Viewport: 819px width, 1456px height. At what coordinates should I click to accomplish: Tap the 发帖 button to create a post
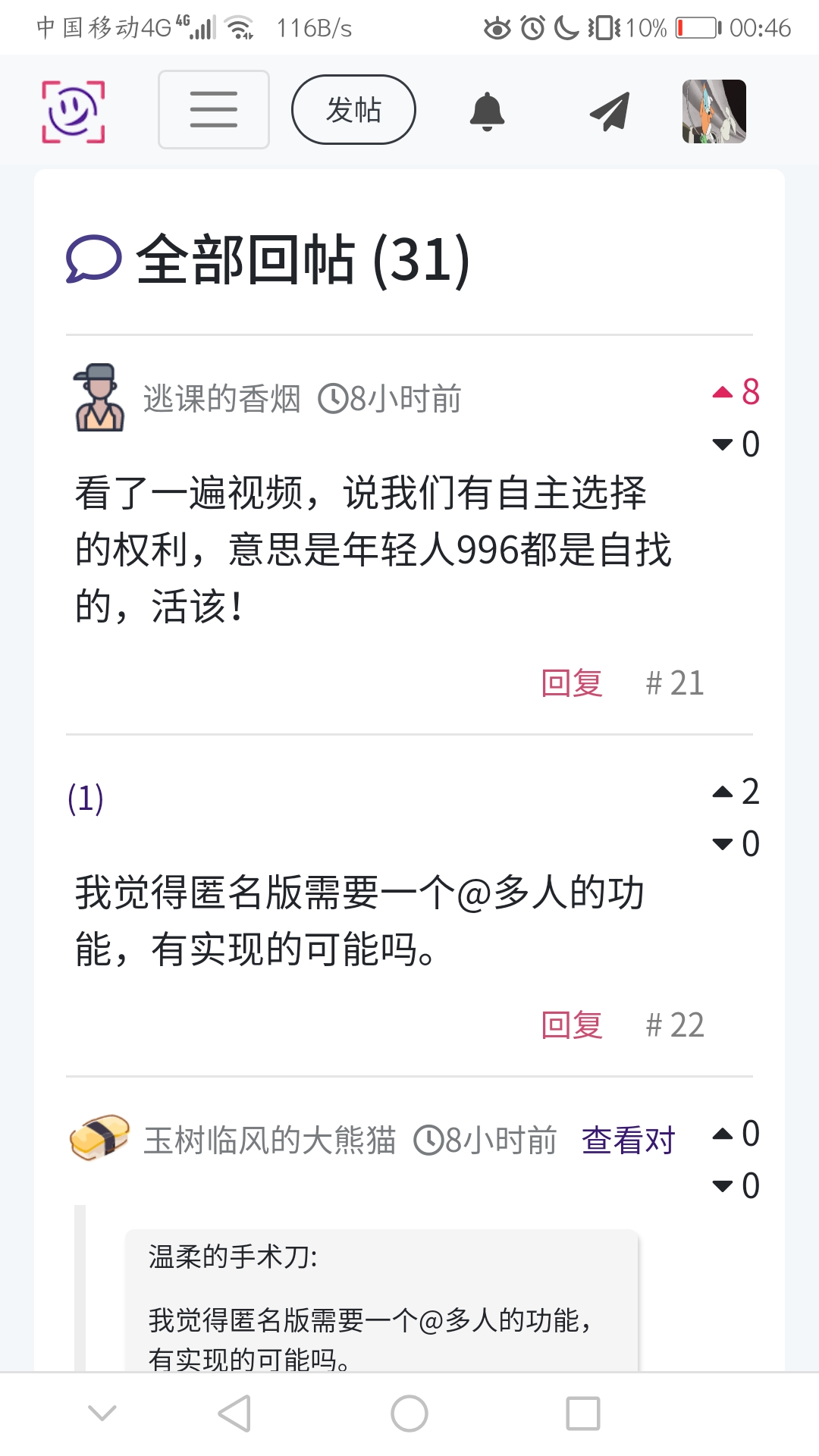tap(353, 110)
